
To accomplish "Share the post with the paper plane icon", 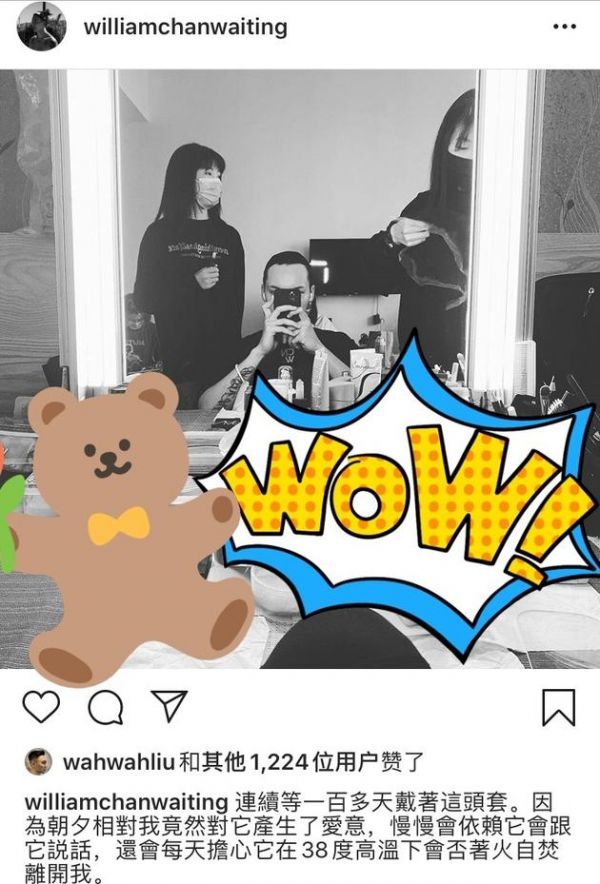I will coord(169,706).
